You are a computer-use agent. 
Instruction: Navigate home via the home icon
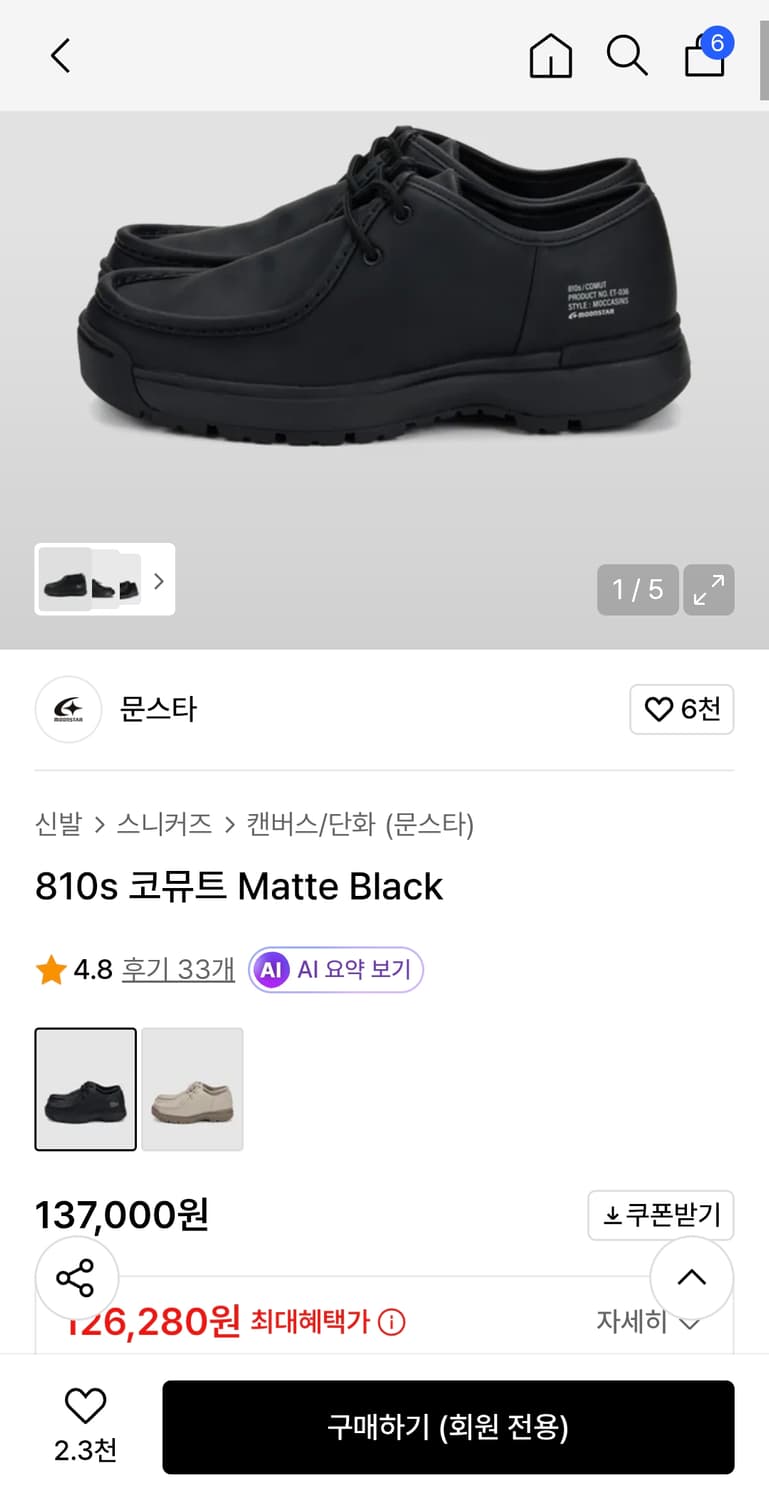click(x=550, y=57)
